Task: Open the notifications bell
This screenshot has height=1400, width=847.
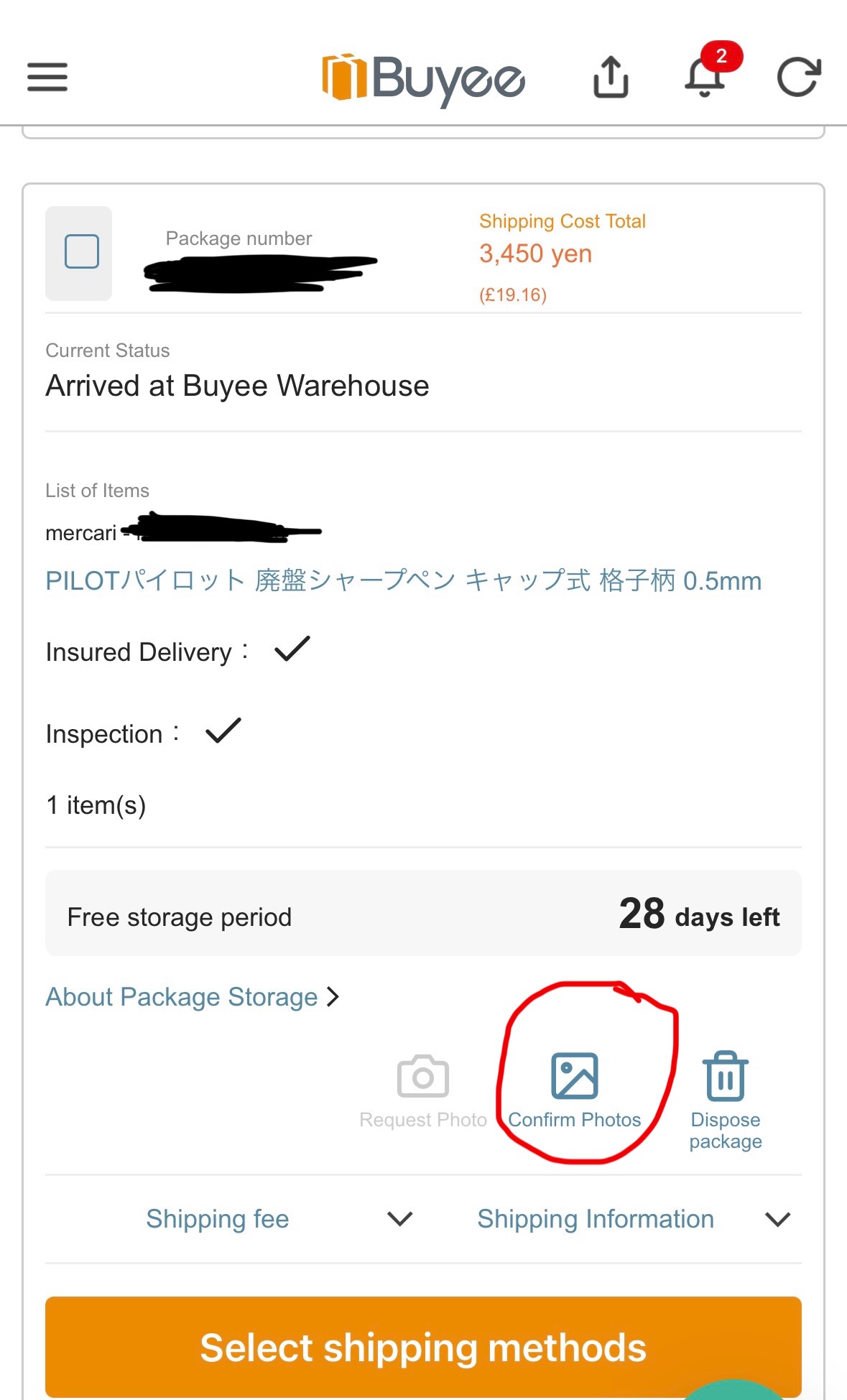Action: click(705, 76)
